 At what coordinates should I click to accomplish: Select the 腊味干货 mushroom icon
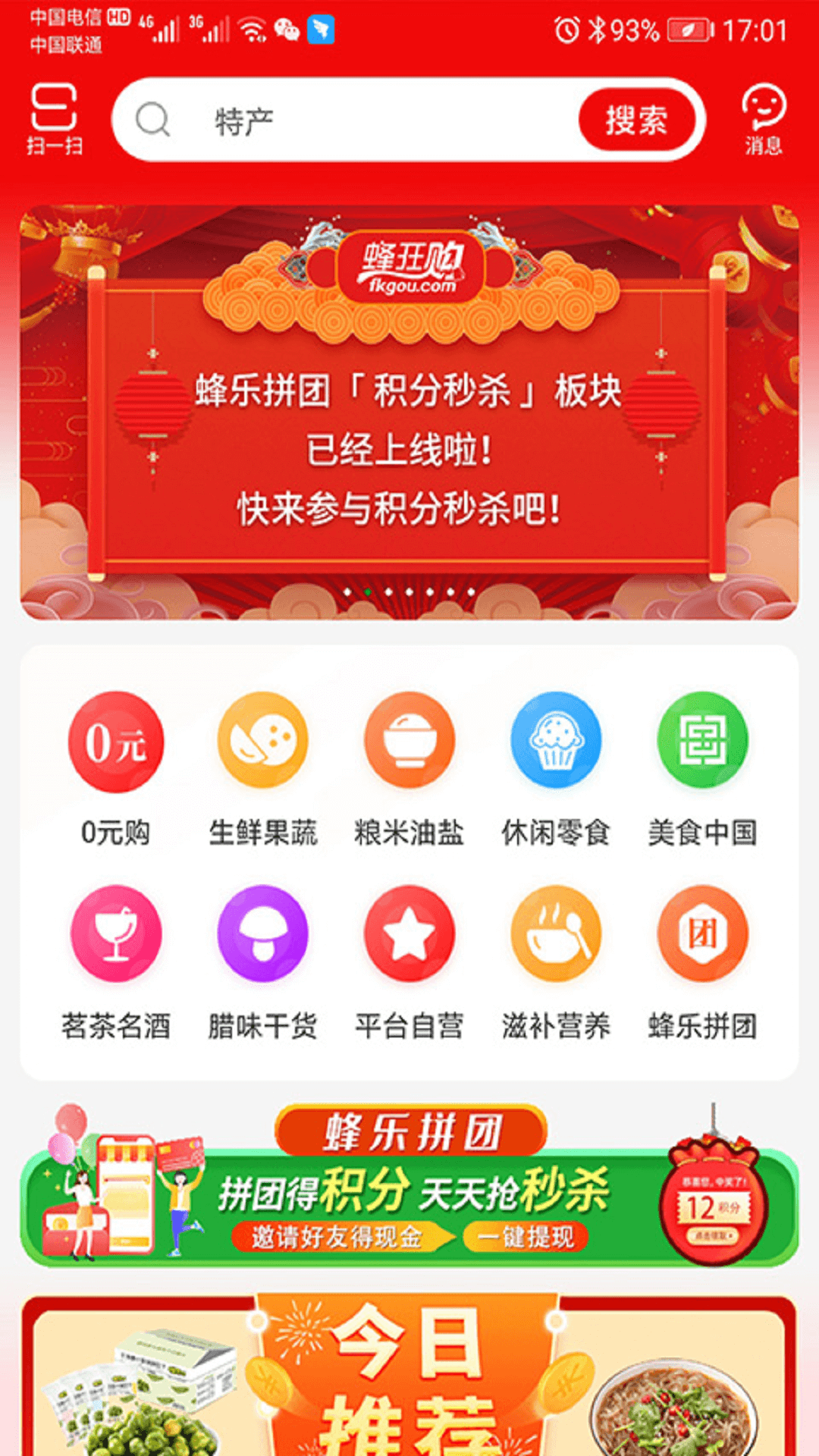pyautogui.click(x=262, y=934)
